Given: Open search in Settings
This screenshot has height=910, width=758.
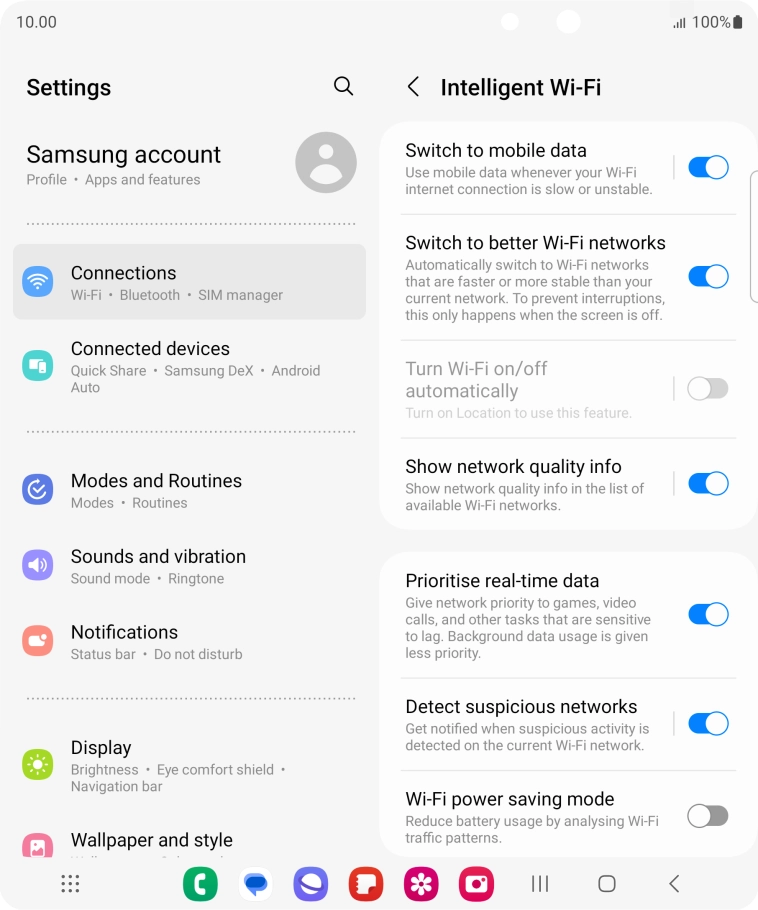Looking at the screenshot, I should pyautogui.click(x=343, y=87).
